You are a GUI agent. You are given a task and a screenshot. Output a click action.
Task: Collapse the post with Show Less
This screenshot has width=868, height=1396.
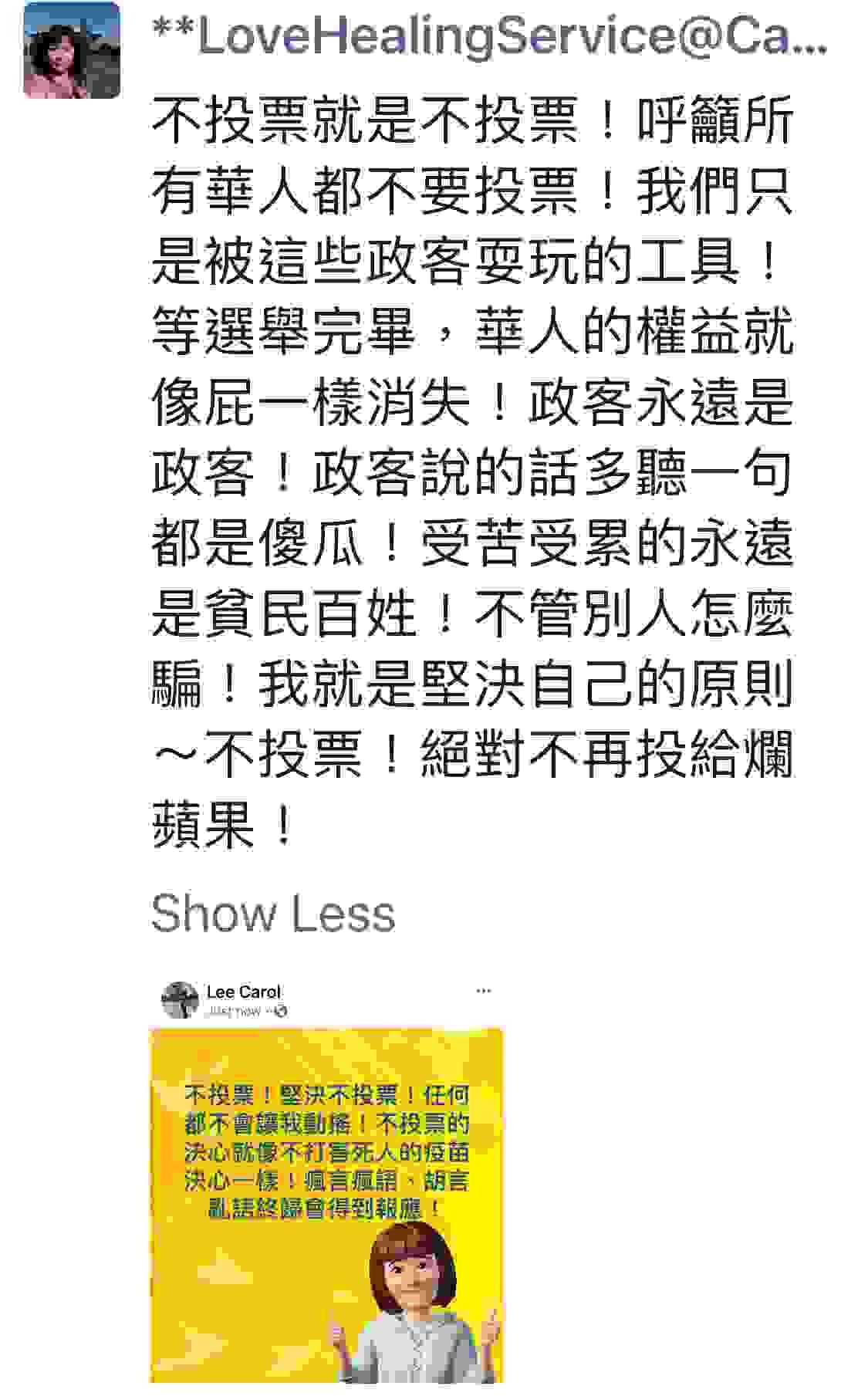273,914
